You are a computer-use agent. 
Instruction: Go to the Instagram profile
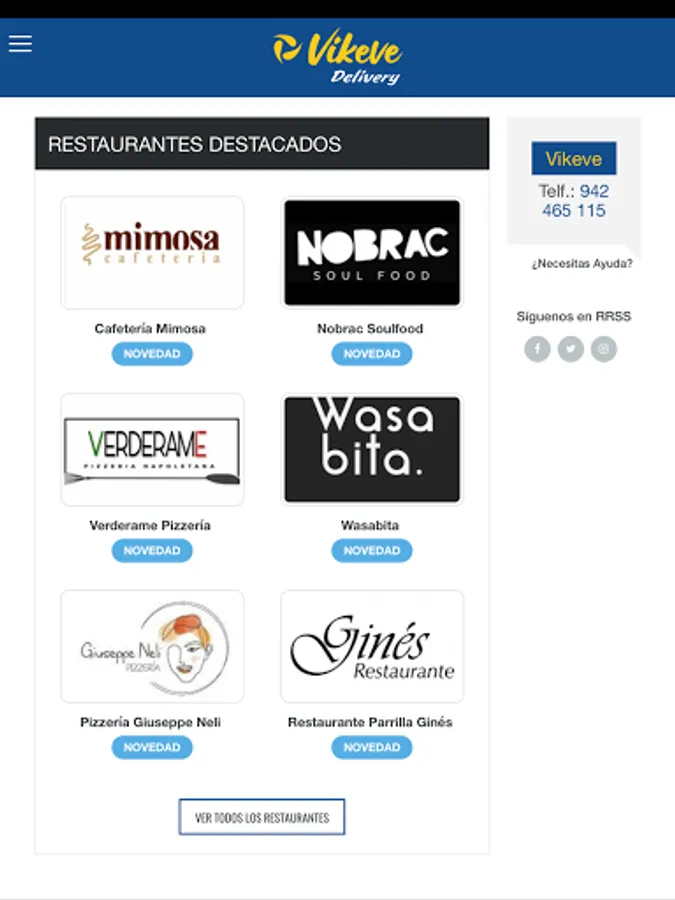604,349
